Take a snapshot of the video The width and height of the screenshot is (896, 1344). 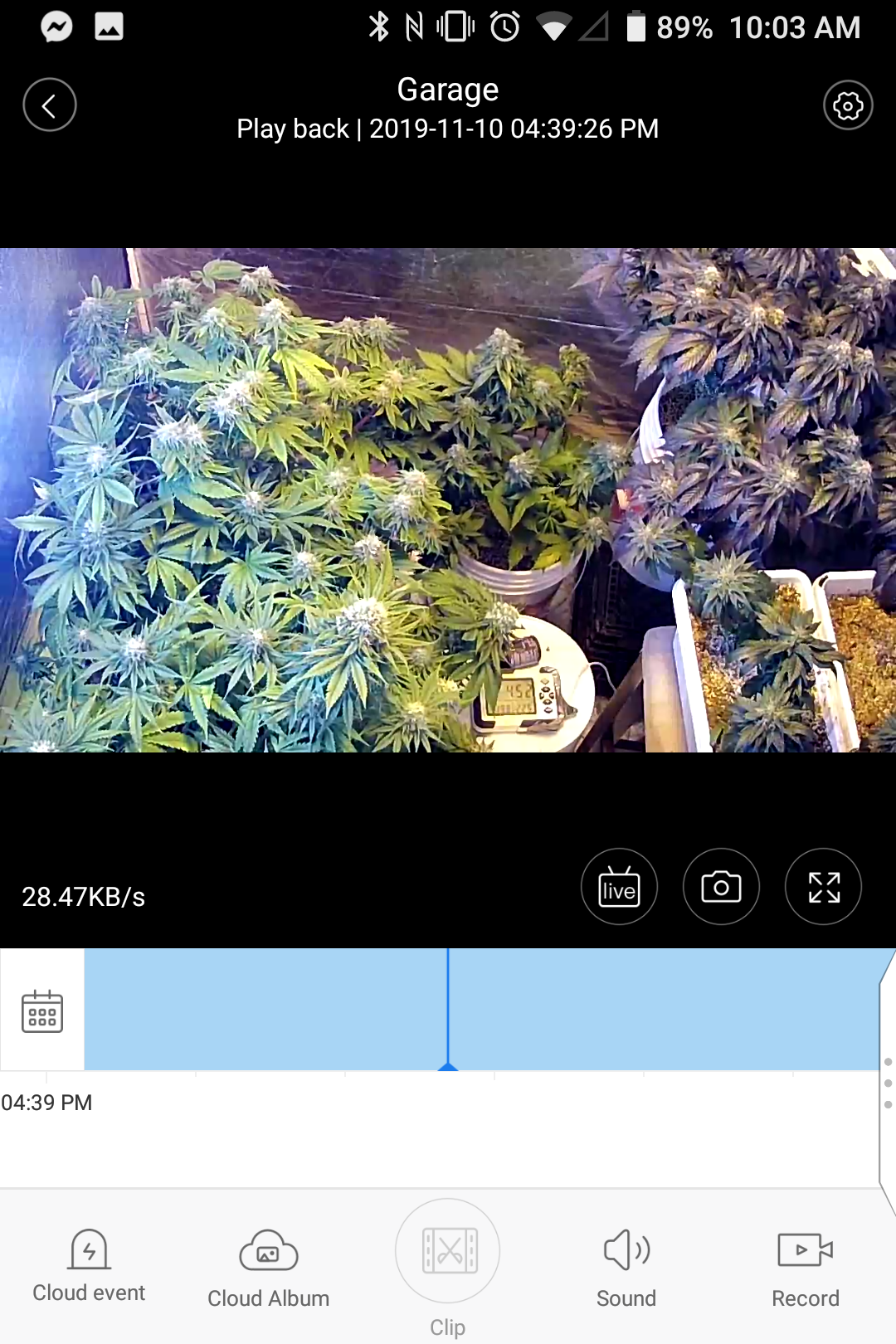coord(721,887)
